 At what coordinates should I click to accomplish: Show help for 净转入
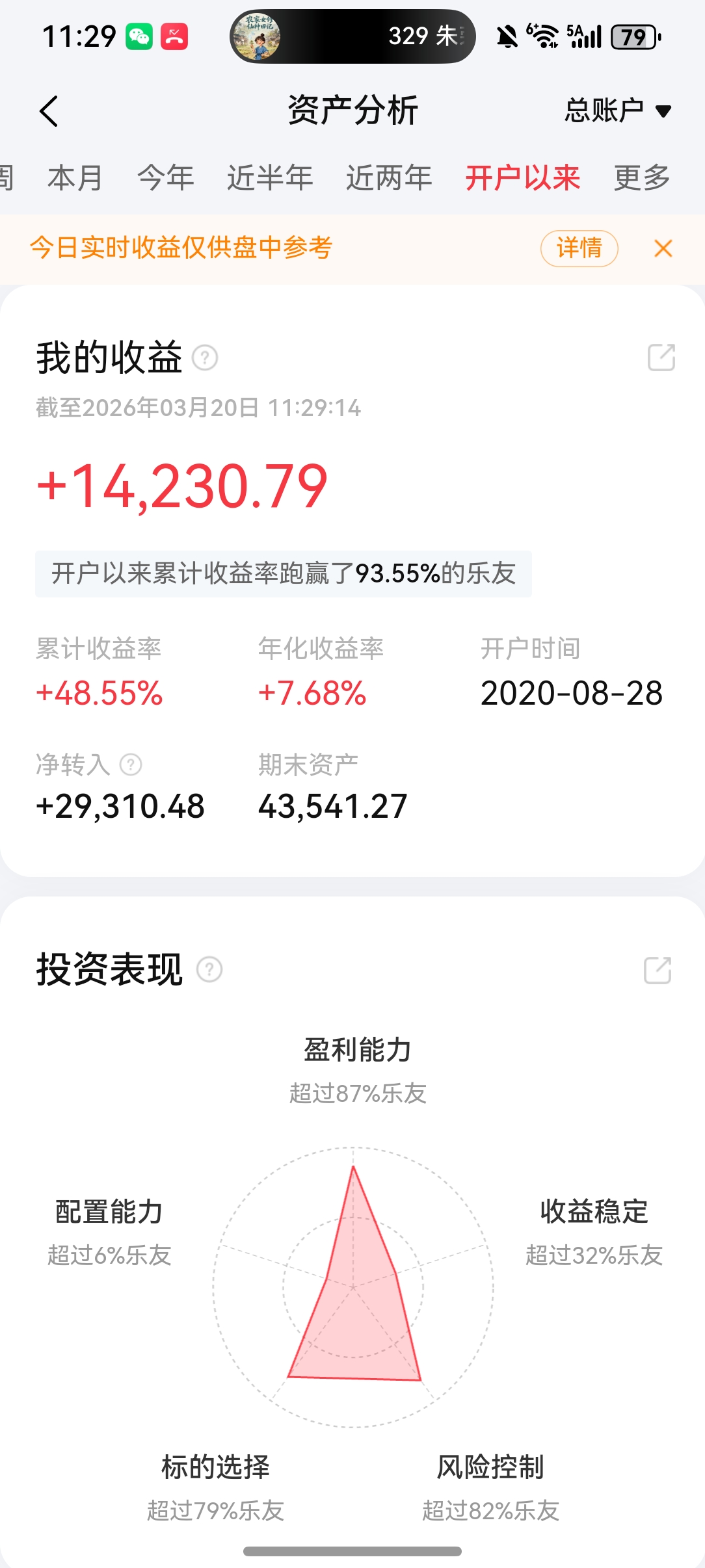click(131, 764)
